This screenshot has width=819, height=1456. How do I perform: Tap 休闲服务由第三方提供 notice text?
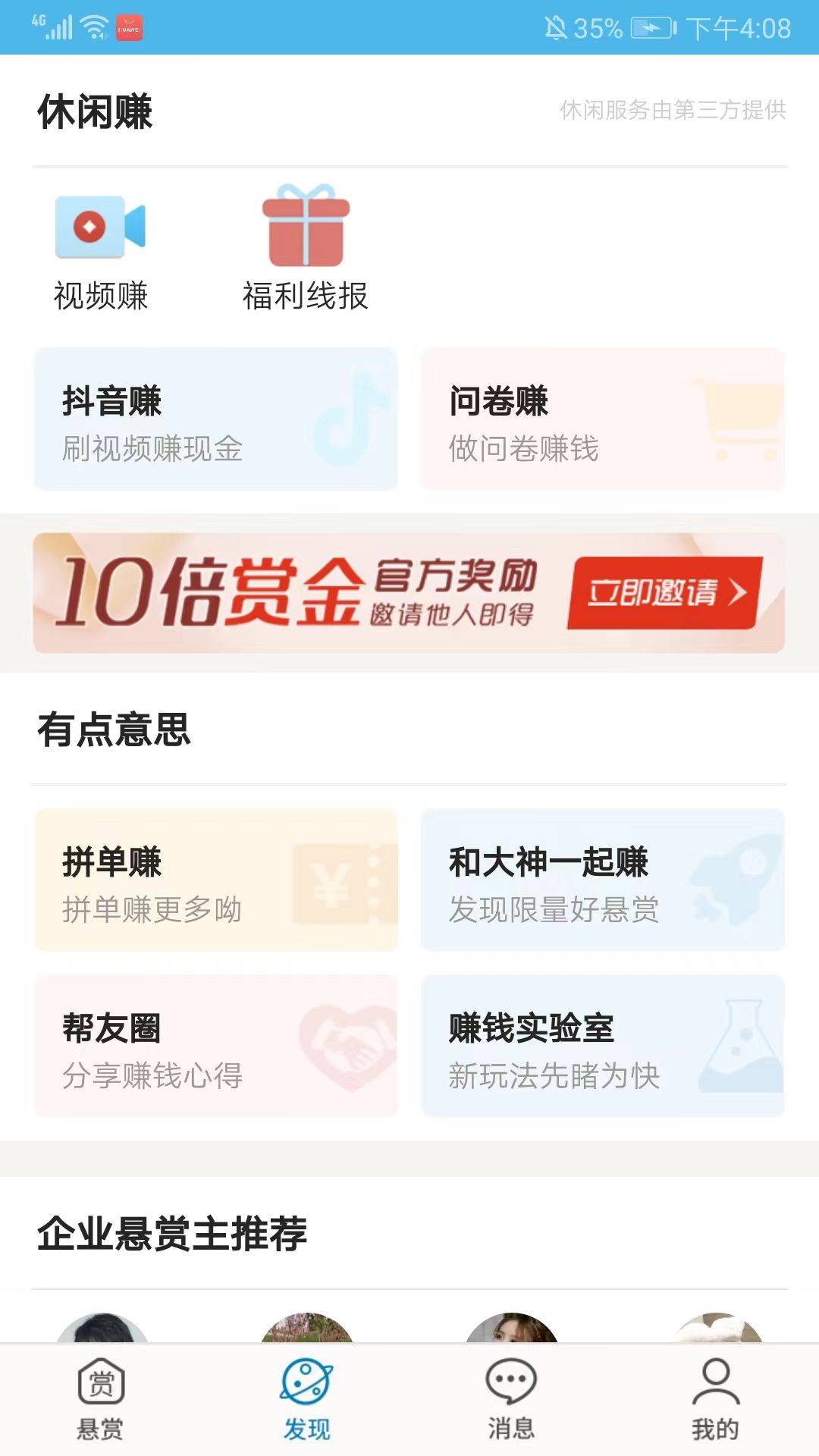tap(672, 110)
